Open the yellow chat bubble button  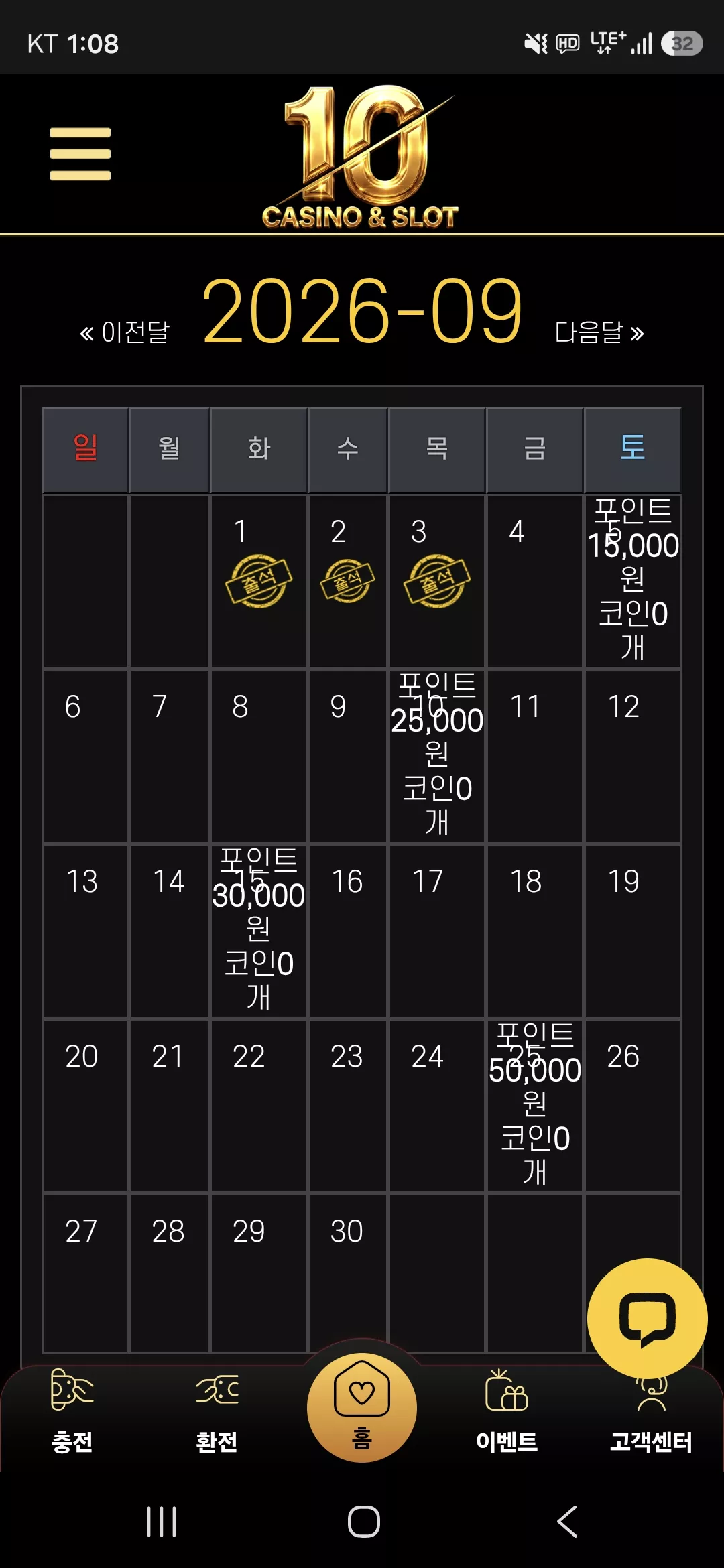click(x=647, y=1319)
